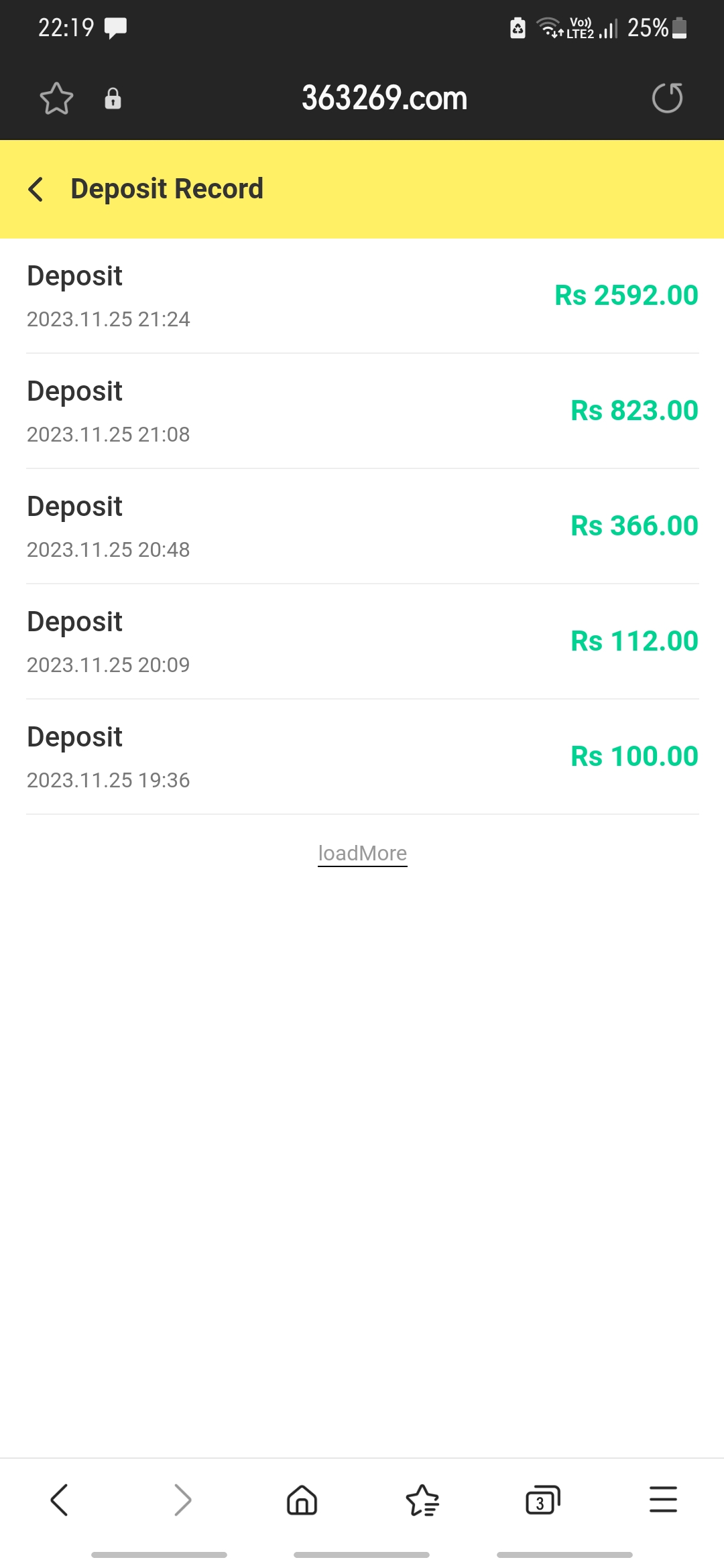Viewport: 724px width, 1568px height.
Task: View the site security lock info
Action: 113,99
